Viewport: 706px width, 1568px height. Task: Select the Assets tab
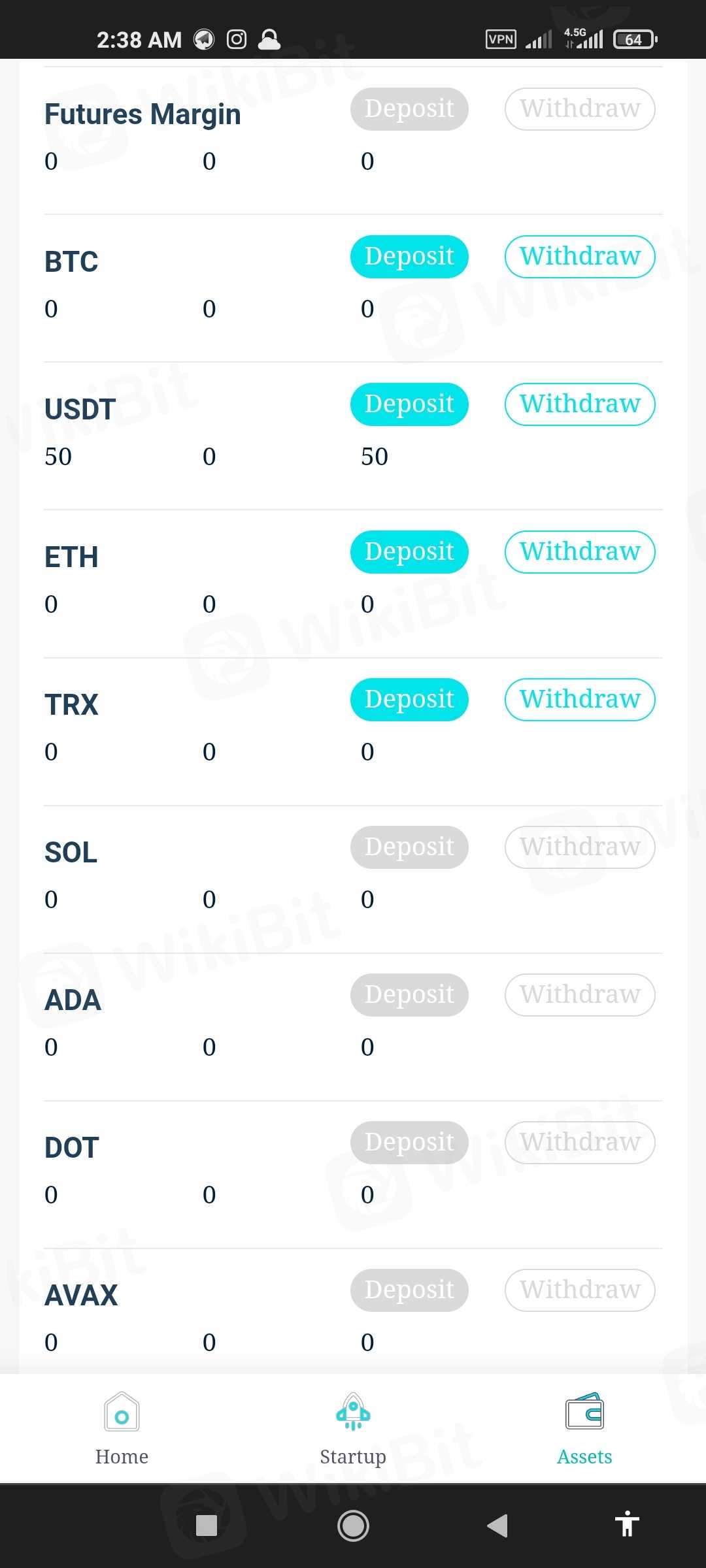pos(584,1429)
